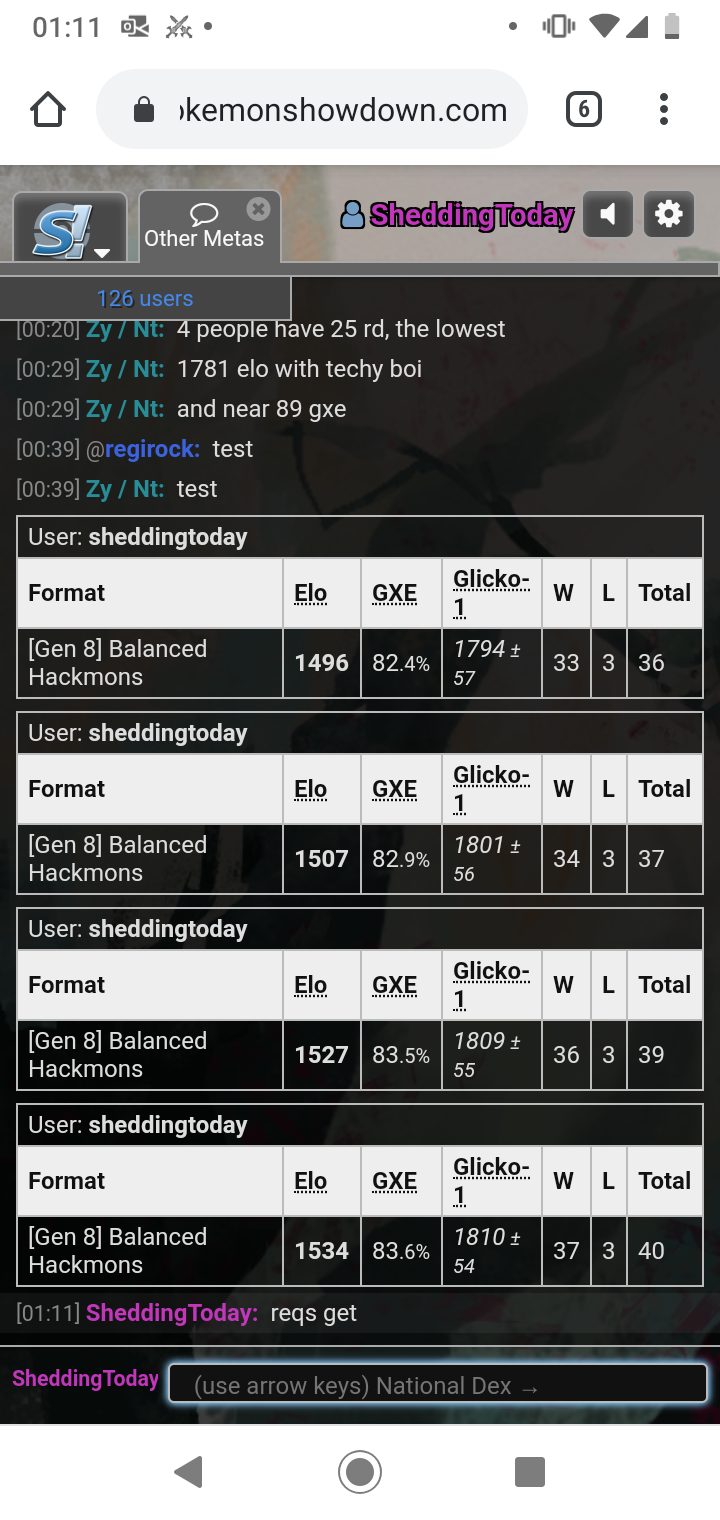Open the browser overflow menu
Screen dimensions: 720x1520
(663, 110)
